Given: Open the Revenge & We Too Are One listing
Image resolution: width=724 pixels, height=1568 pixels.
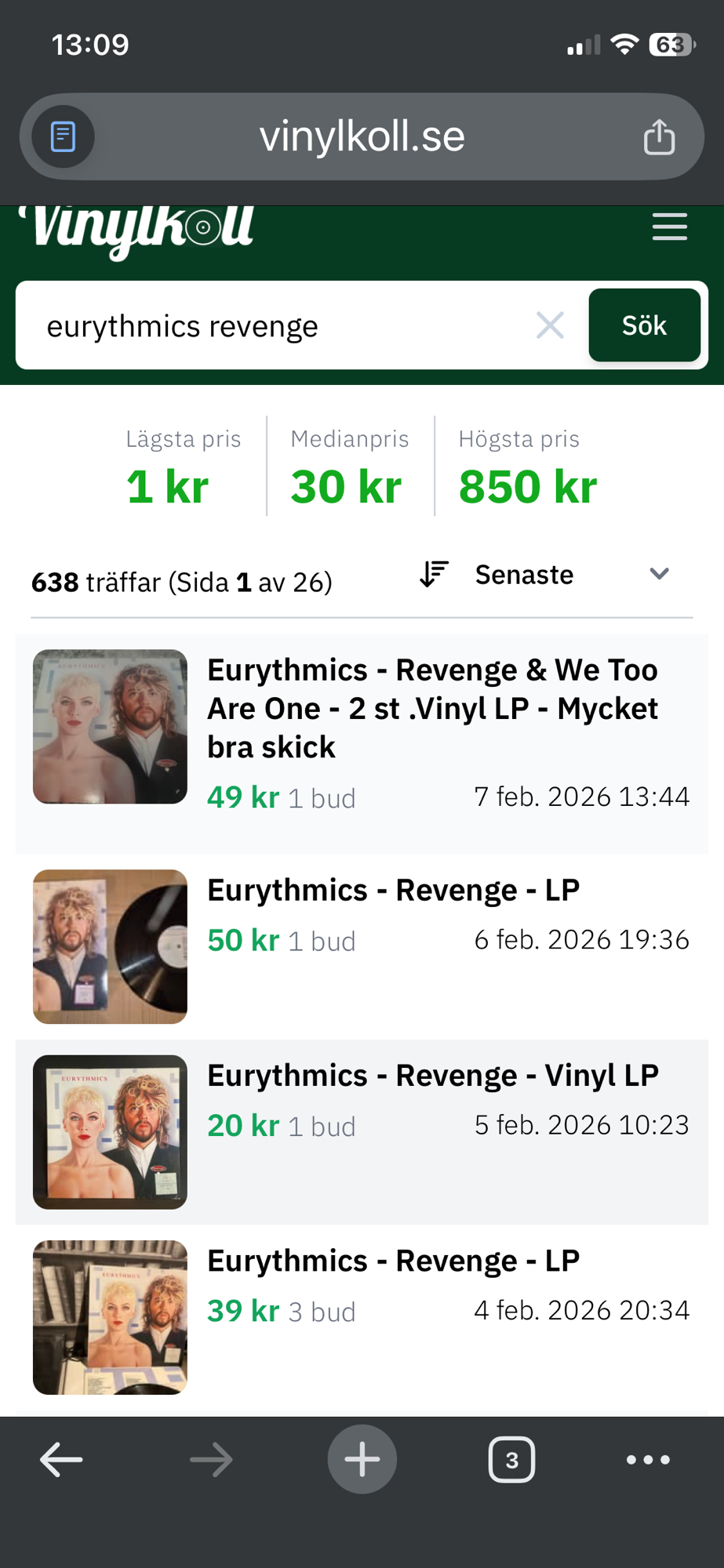Looking at the screenshot, I should [431, 708].
